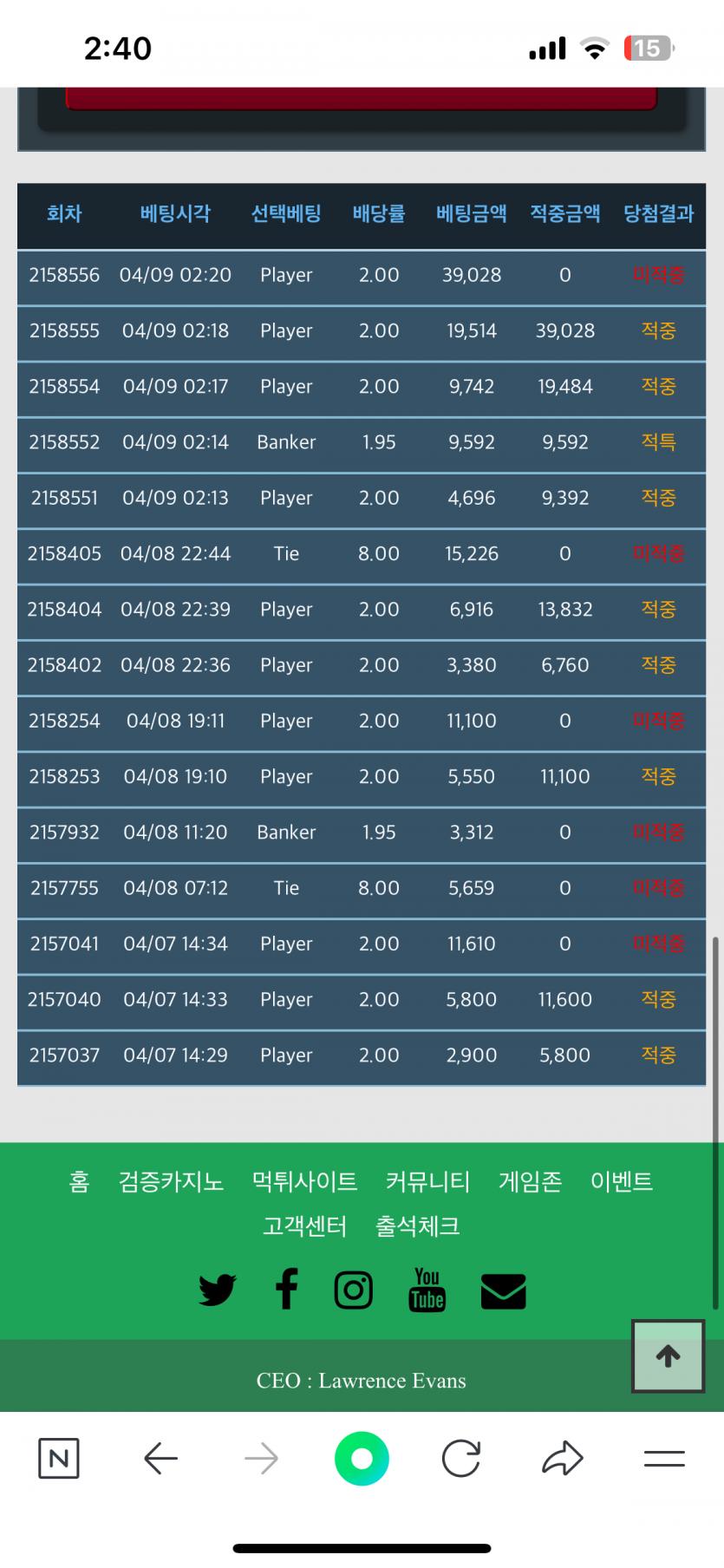The height and width of the screenshot is (1568, 724).
Task: Go back with the browser back arrow
Action: 160,1459
